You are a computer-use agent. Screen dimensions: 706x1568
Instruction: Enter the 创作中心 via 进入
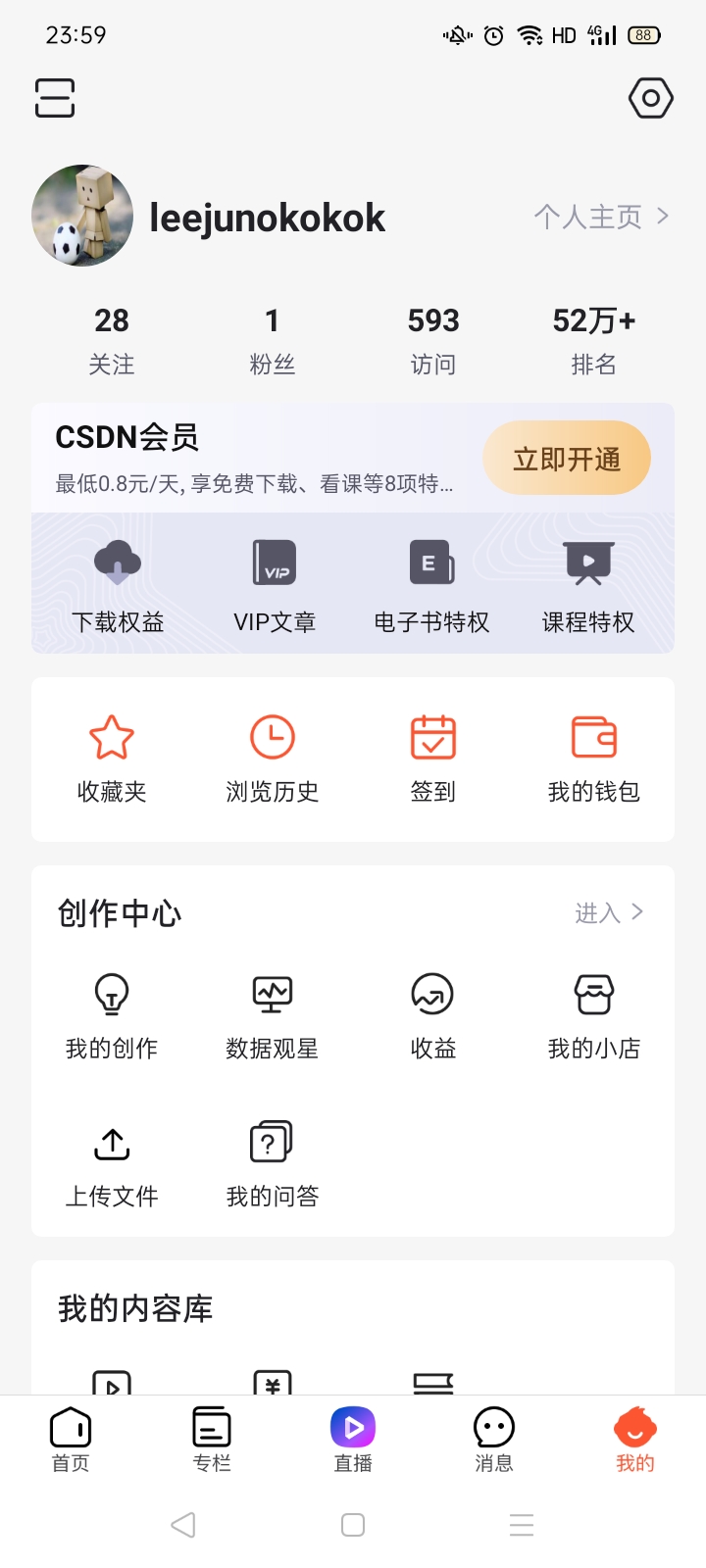click(608, 913)
